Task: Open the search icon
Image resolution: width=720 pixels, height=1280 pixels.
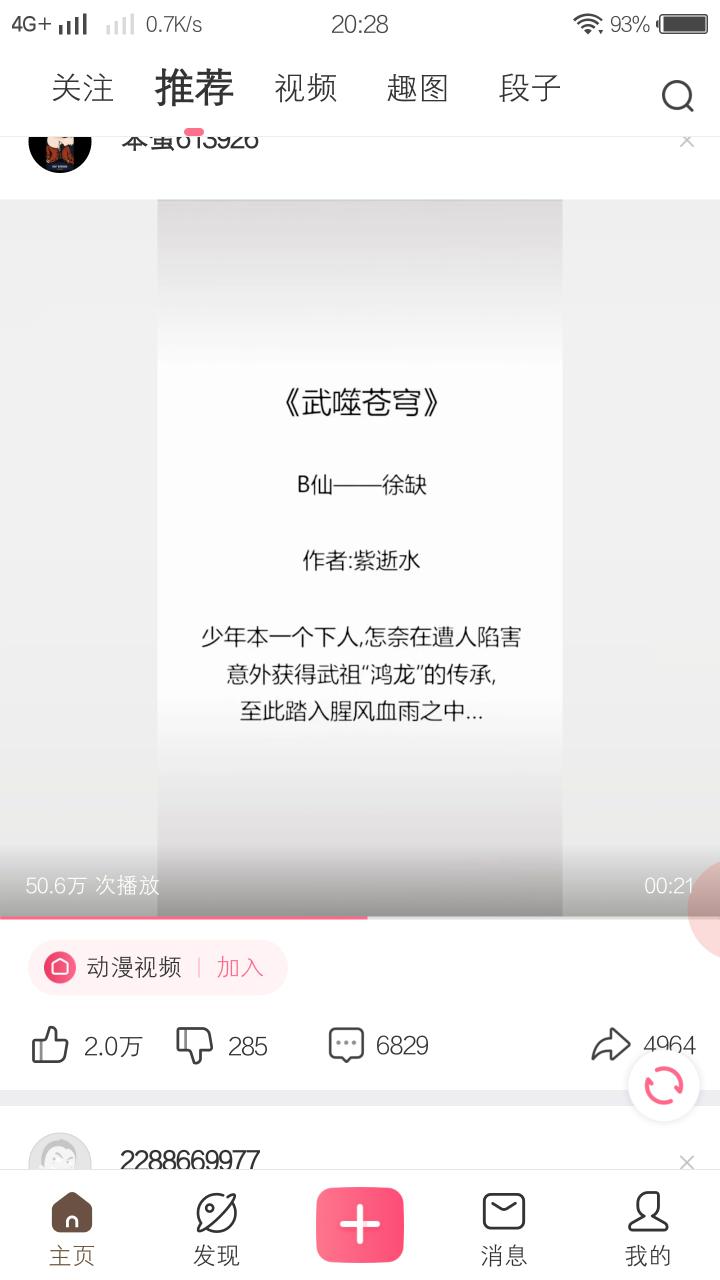Action: 677,96
